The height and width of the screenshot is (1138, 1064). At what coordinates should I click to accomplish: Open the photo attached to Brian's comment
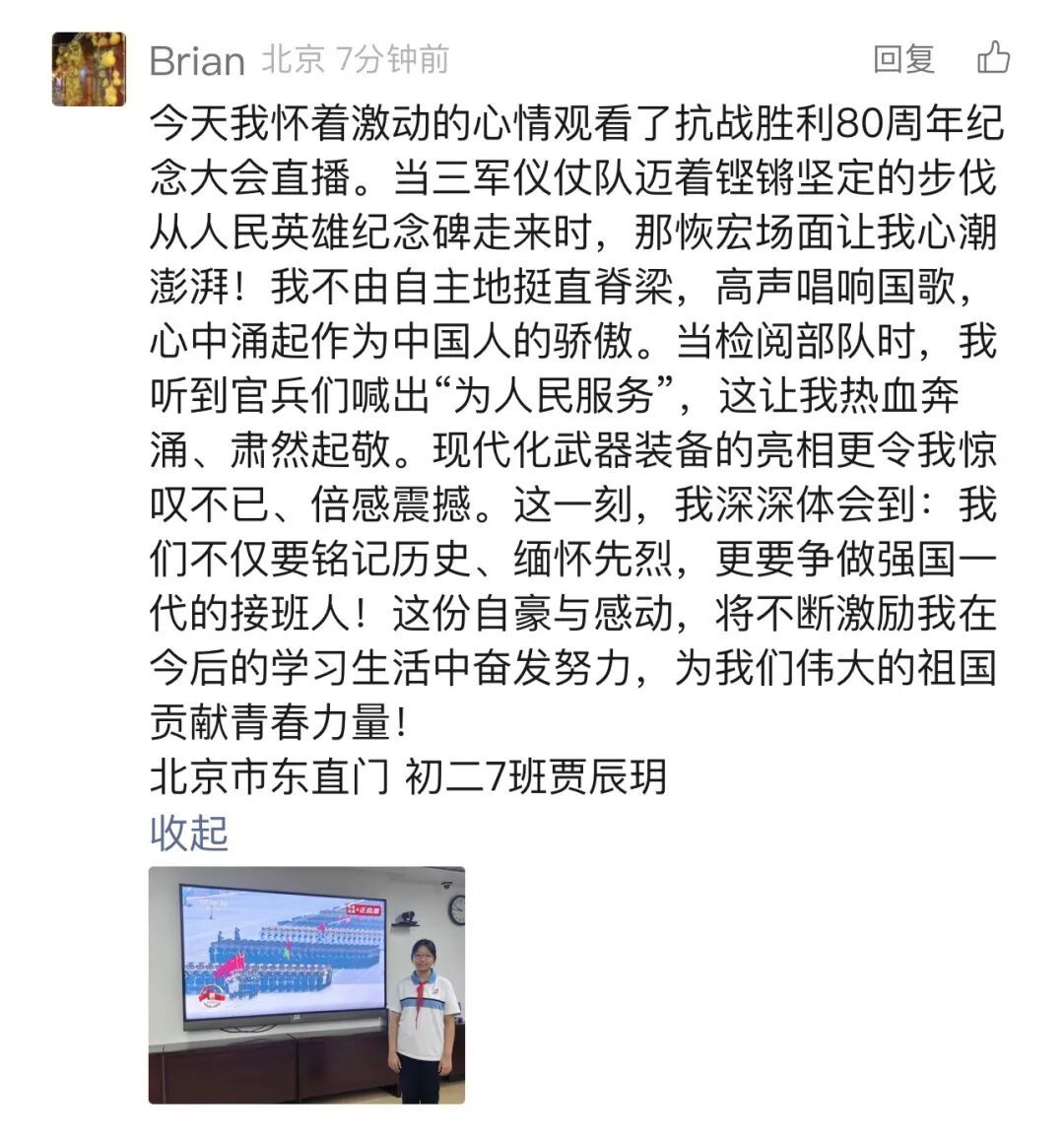point(306,984)
